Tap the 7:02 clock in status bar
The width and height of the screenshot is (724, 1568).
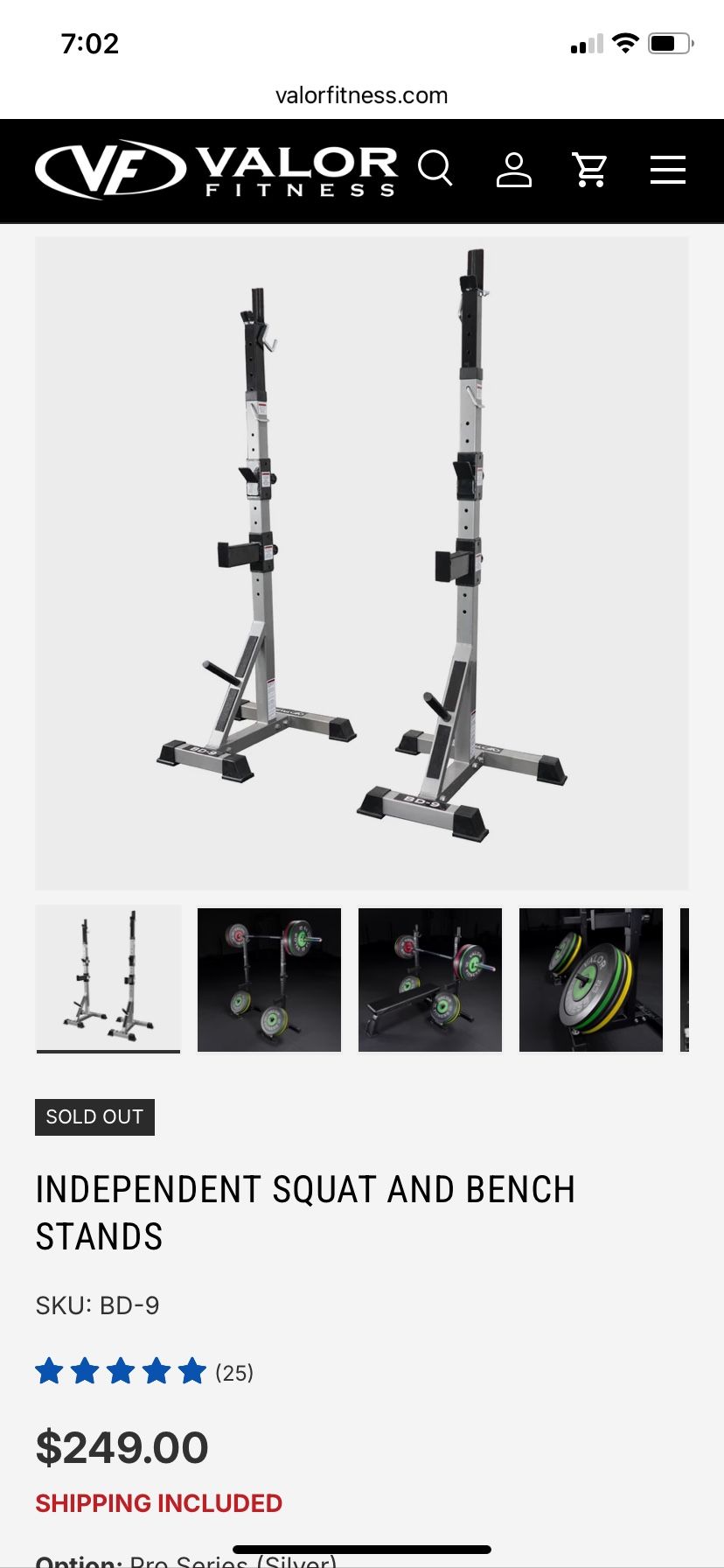92,44
